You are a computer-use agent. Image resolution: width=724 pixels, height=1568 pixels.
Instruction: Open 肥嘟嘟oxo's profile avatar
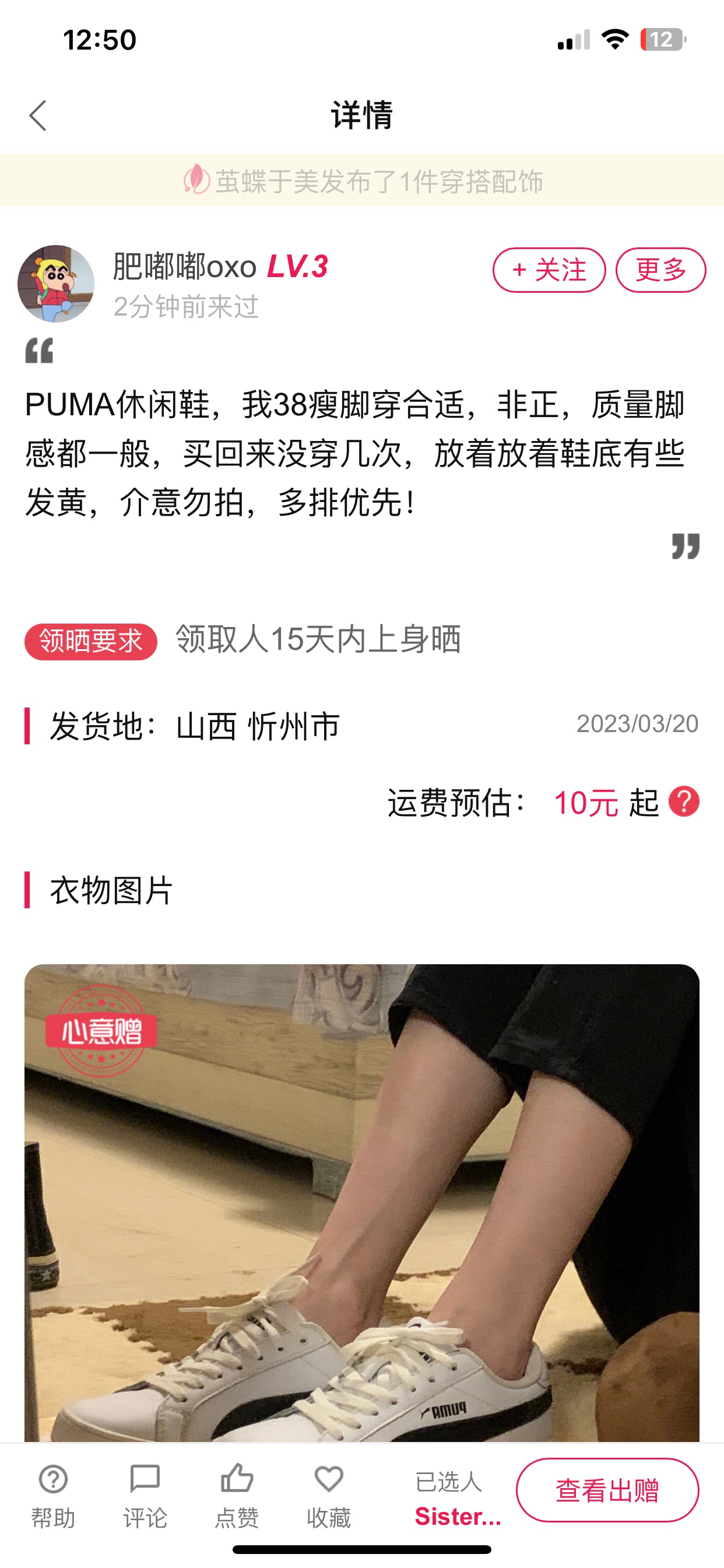(x=56, y=283)
